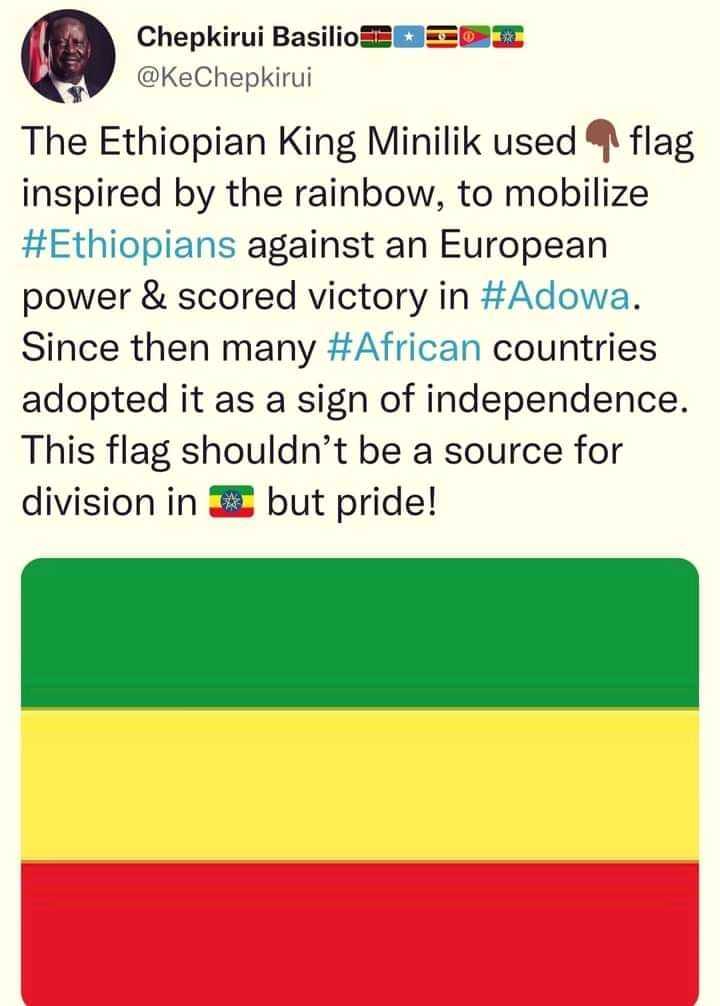Open the #African hashtag
Image resolution: width=720 pixels, height=1006 pixels.
(x=404, y=350)
